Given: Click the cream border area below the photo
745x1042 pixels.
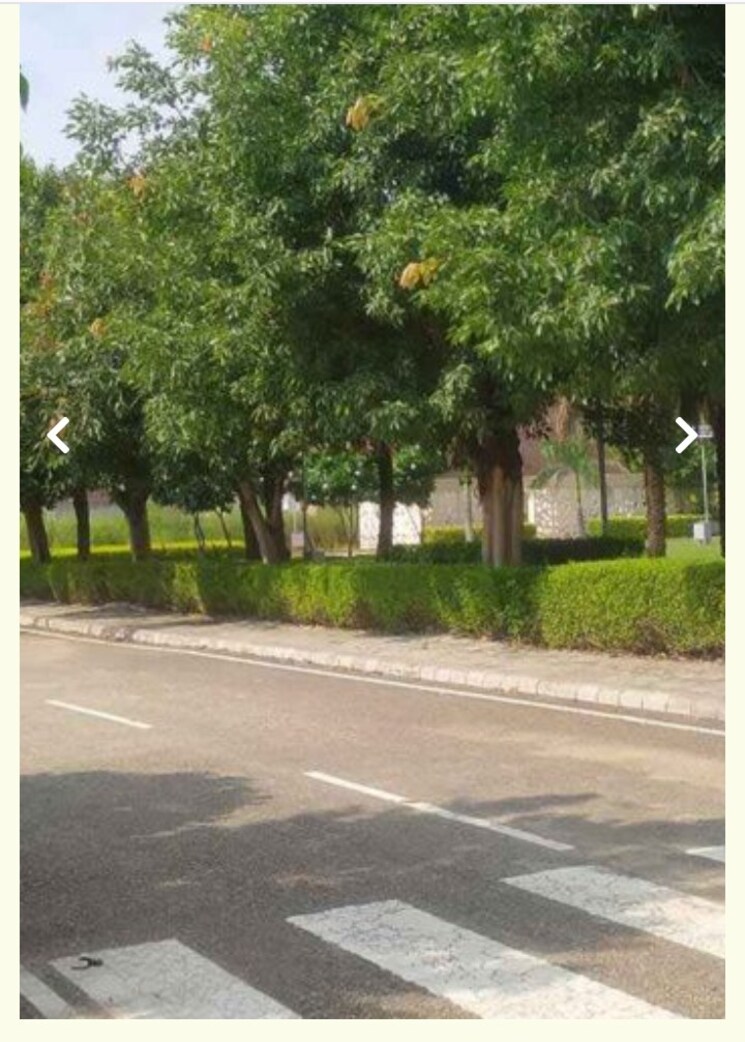Looking at the screenshot, I should 372,1032.
